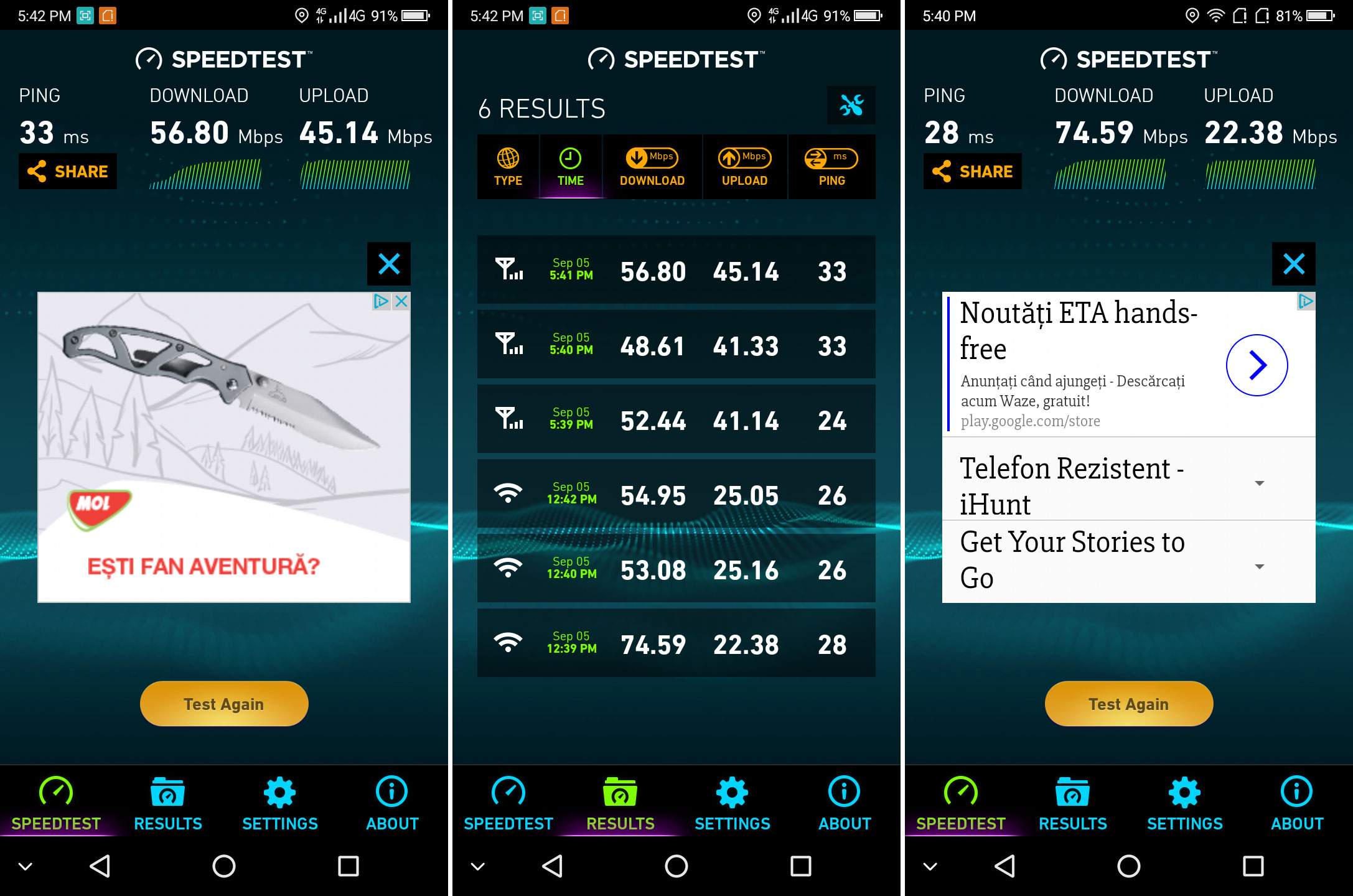Screen dimensions: 1353x896
Task: Open Settings tab on the 6 Results screen
Action: point(732,804)
